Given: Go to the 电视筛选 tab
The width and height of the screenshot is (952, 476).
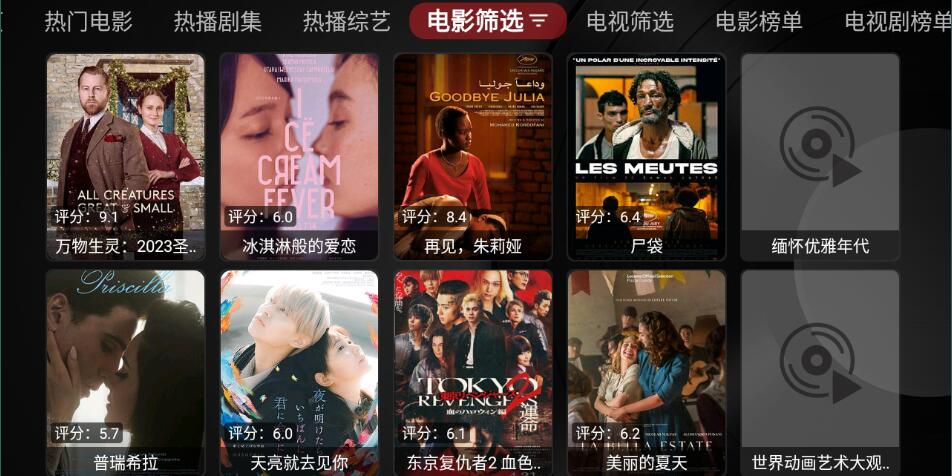Looking at the screenshot, I should coord(629,21).
